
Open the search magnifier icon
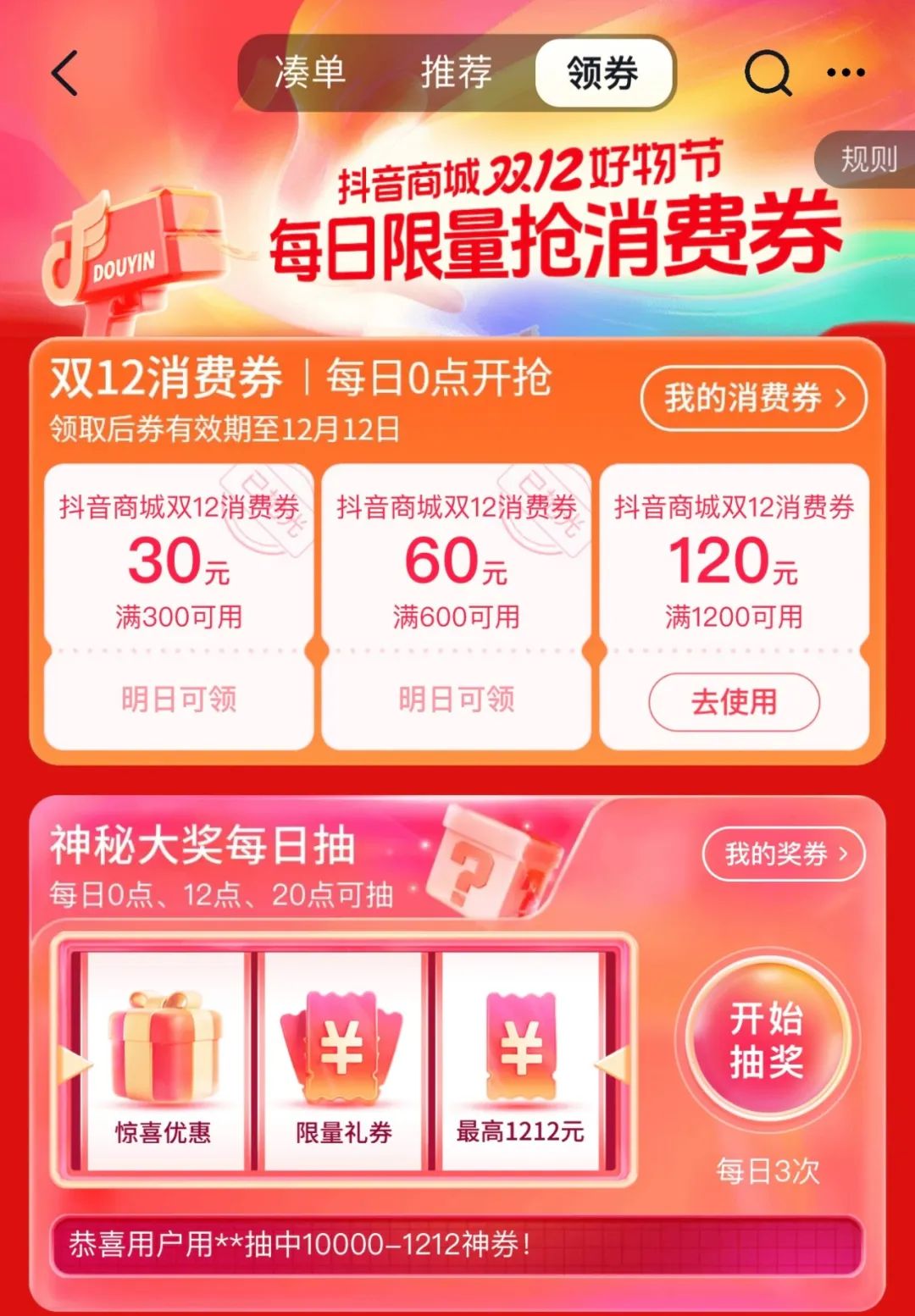(x=768, y=73)
